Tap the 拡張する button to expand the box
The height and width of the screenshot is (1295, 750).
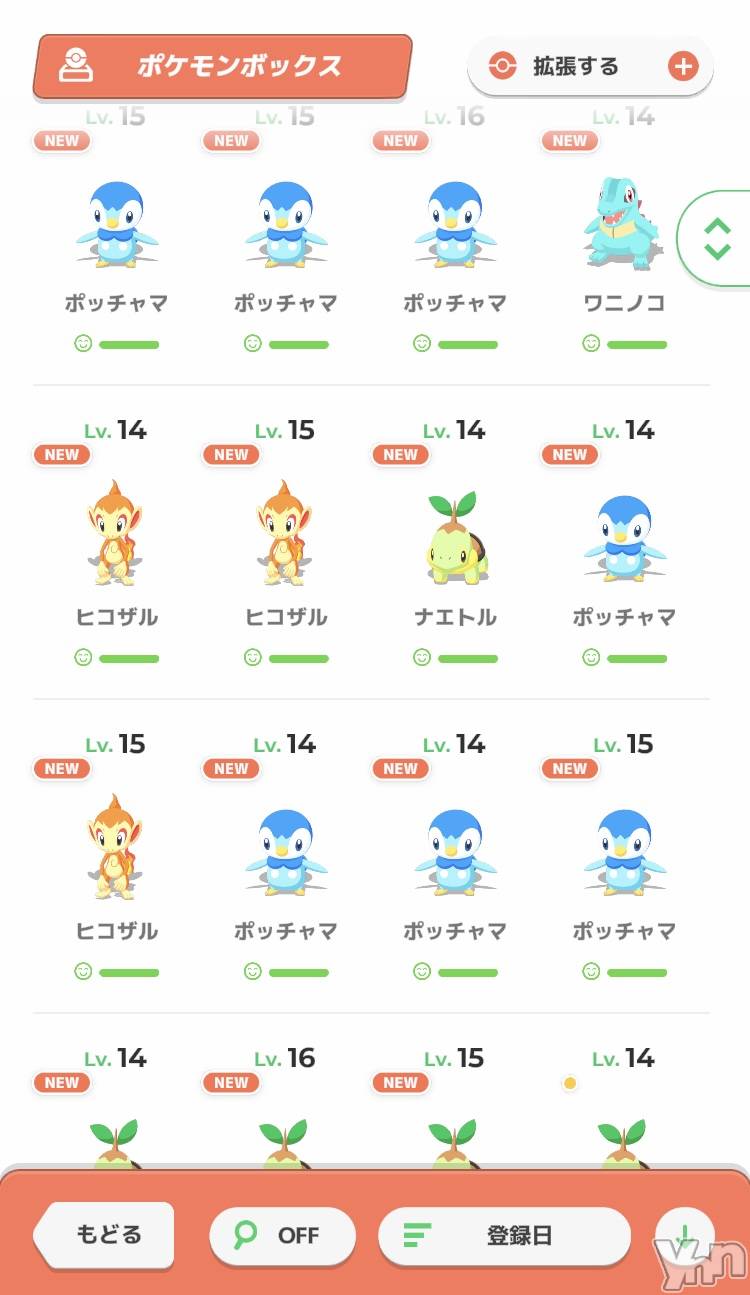[590, 67]
